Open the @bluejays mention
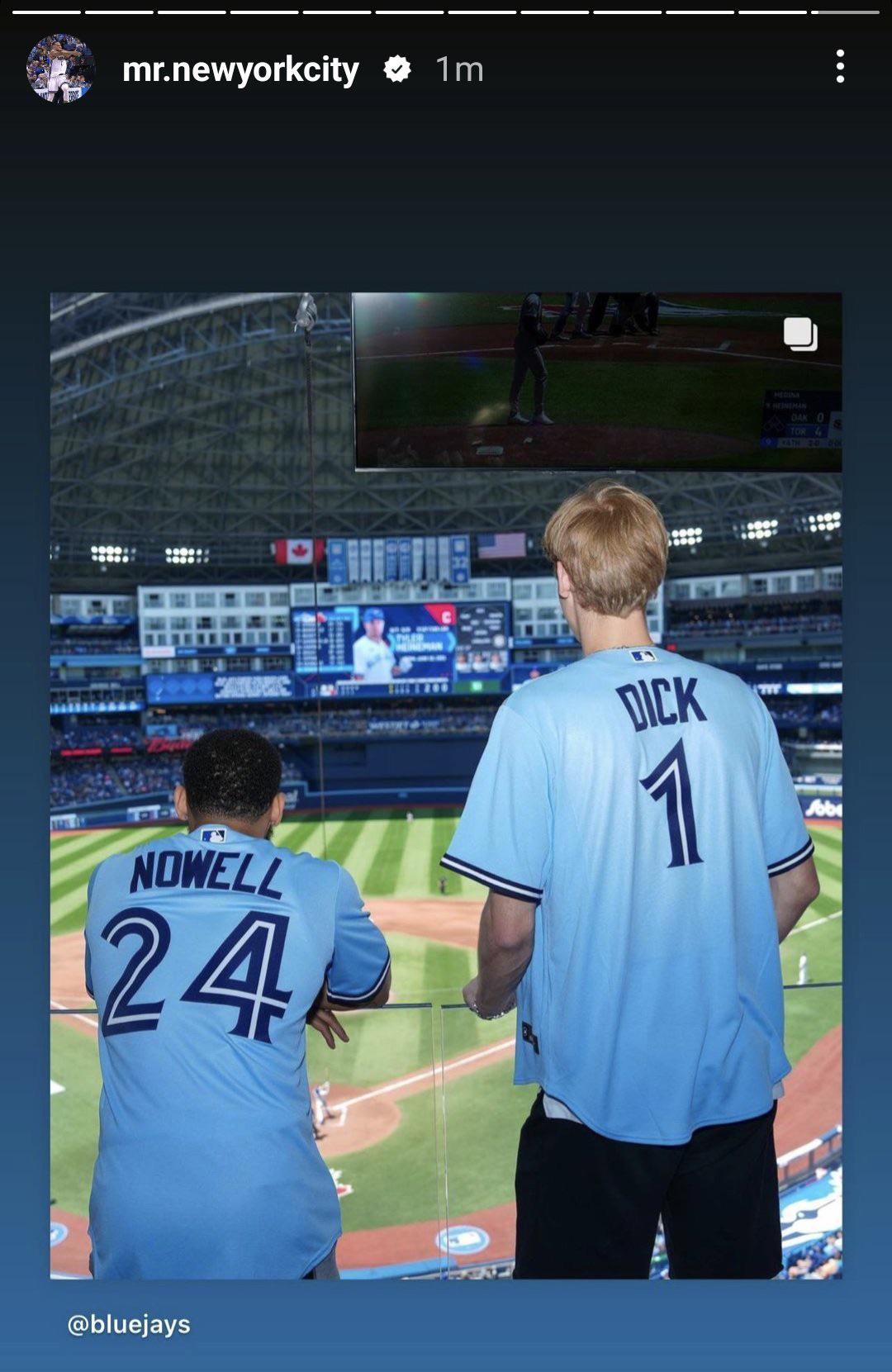892x1372 pixels. 129,1324
